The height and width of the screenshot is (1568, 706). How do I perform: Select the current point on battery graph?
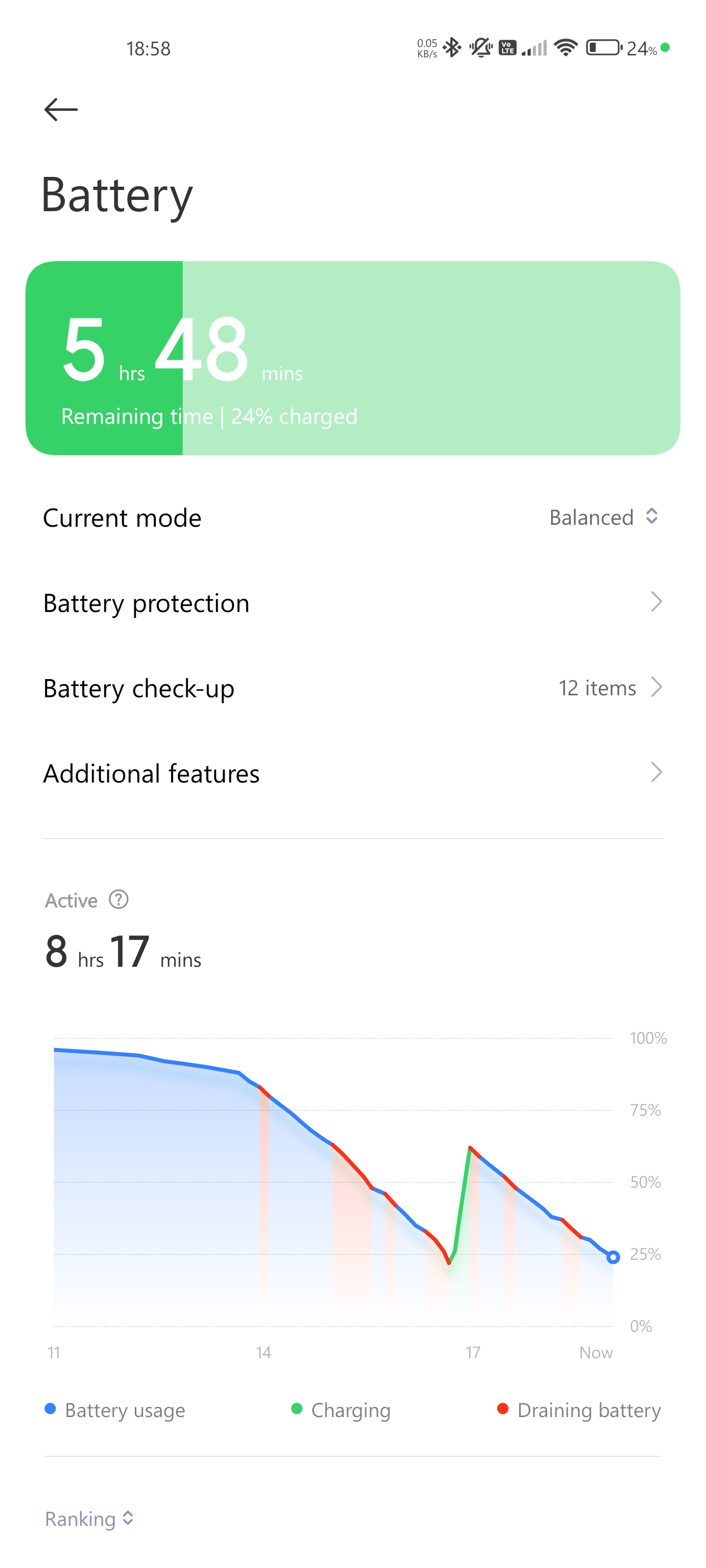[x=613, y=1257]
